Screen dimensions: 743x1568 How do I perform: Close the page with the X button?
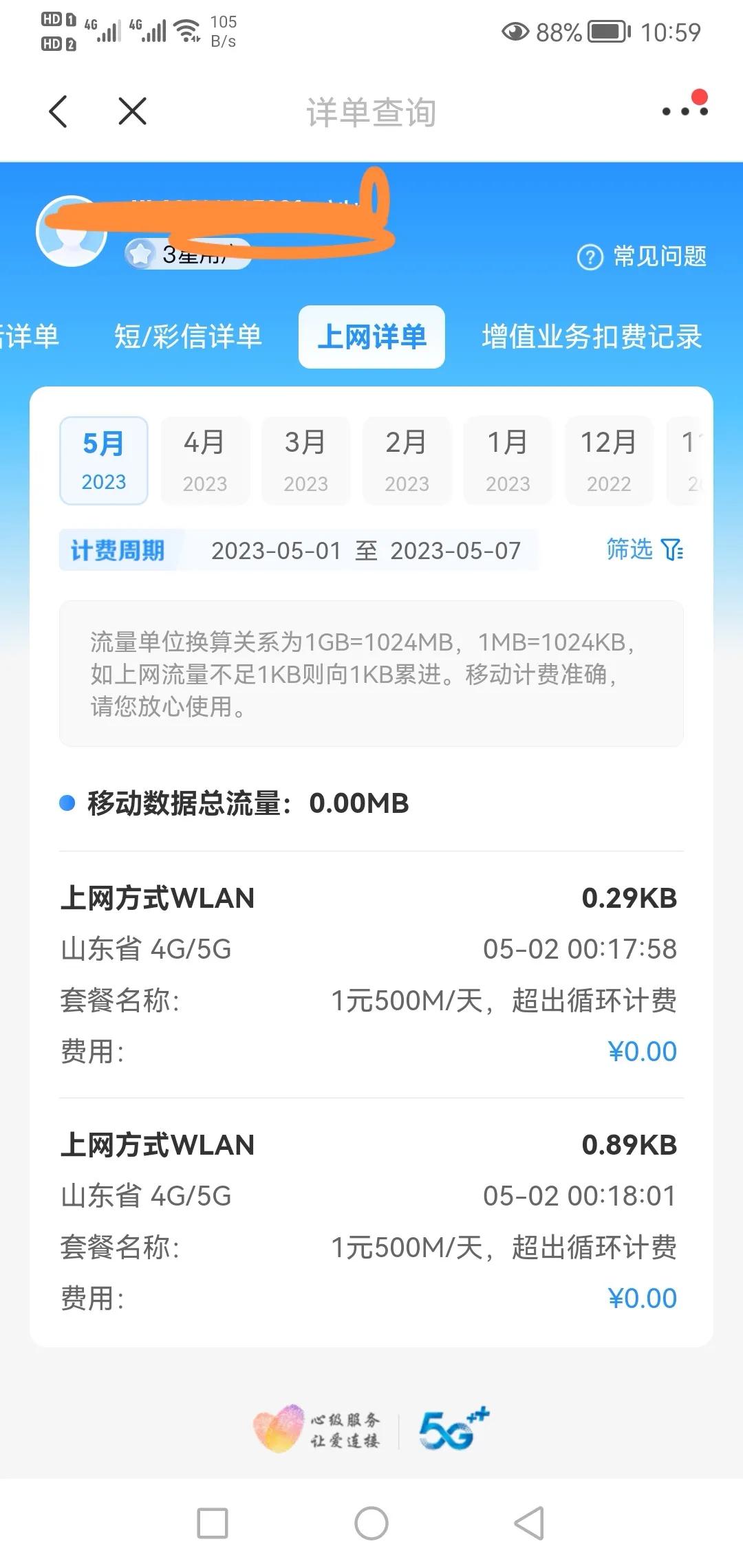click(133, 110)
